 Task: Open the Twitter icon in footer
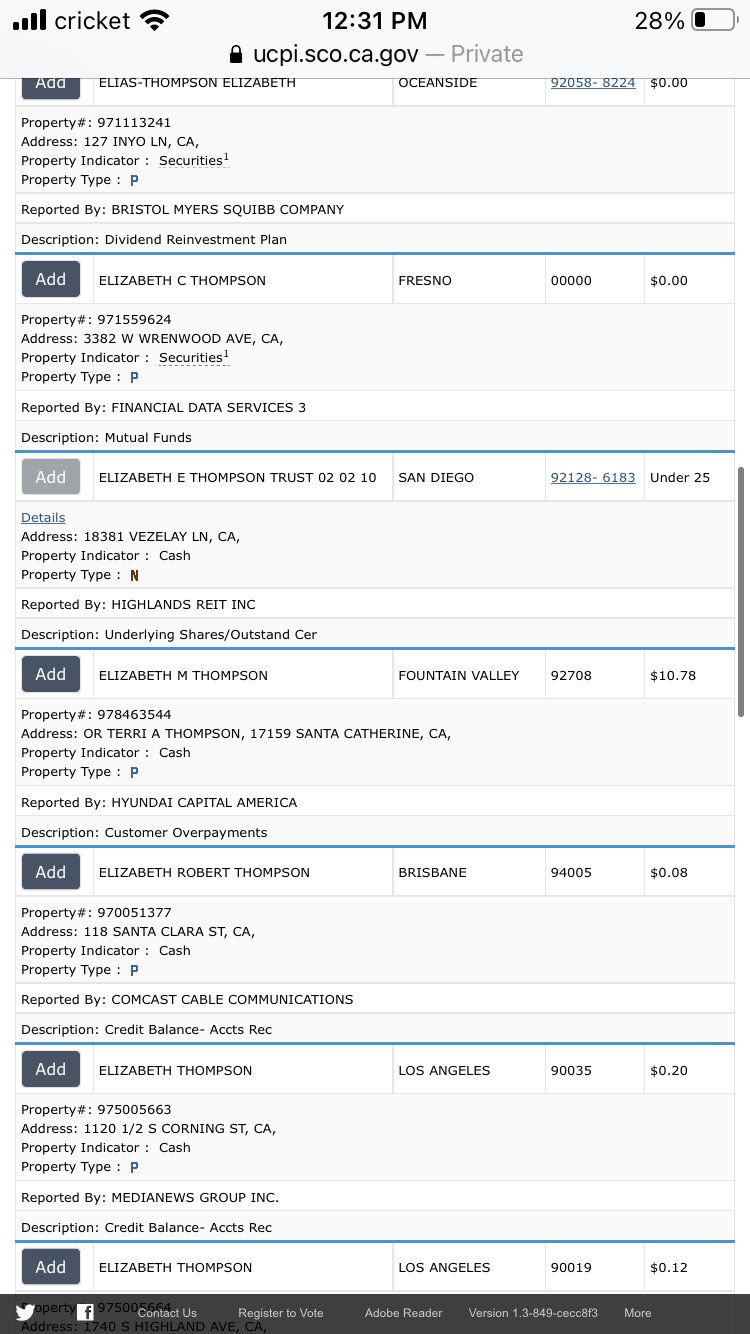(26, 1312)
